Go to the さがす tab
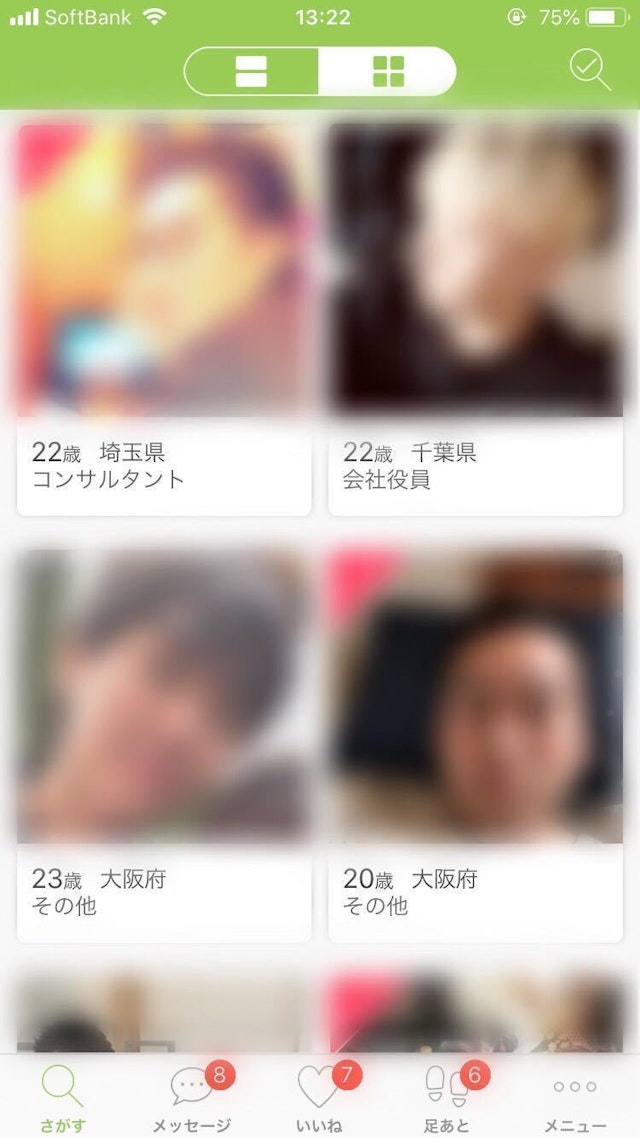This screenshot has height=1138, width=640. [63, 1098]
